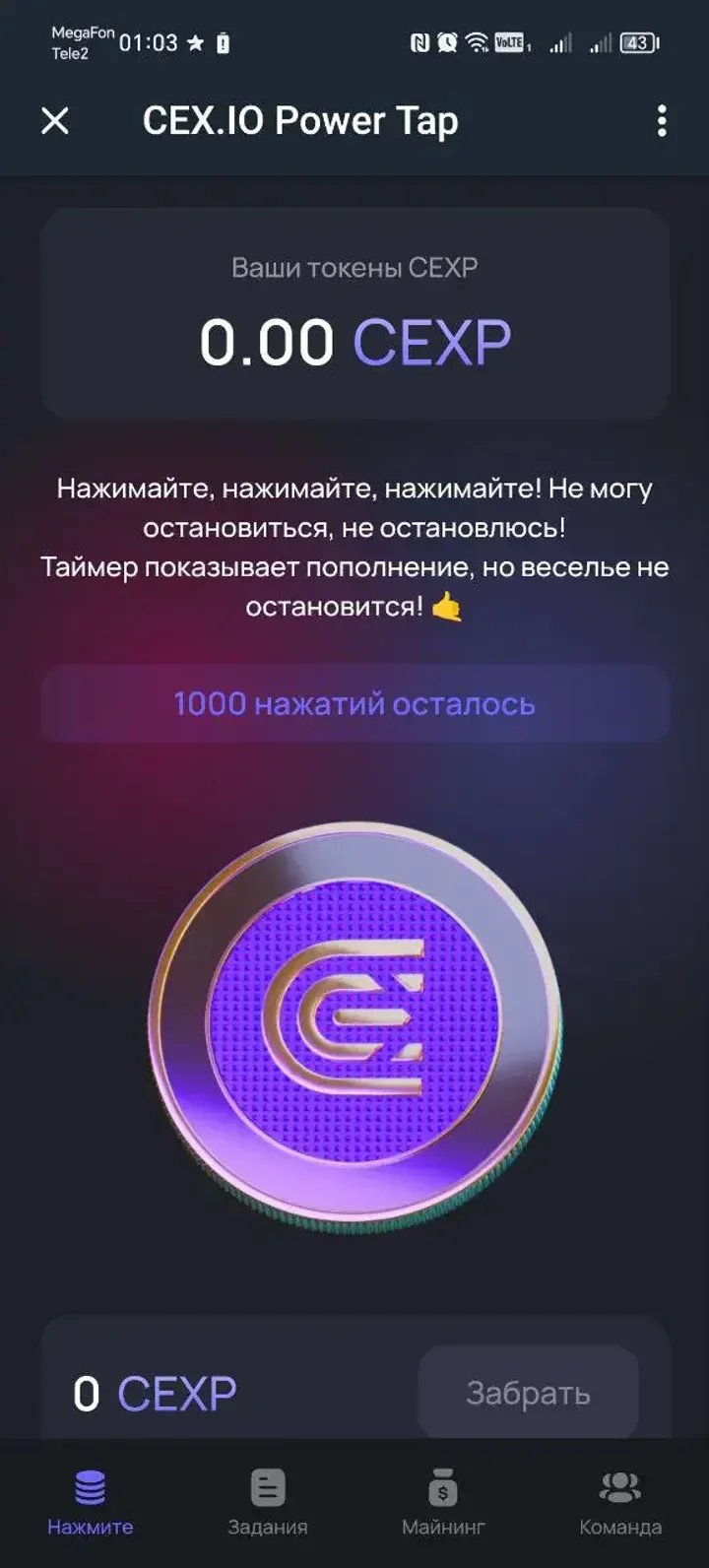Close the CEX.IO Power Tap app
Screen dimensions: 709x1568
(56, 120)
